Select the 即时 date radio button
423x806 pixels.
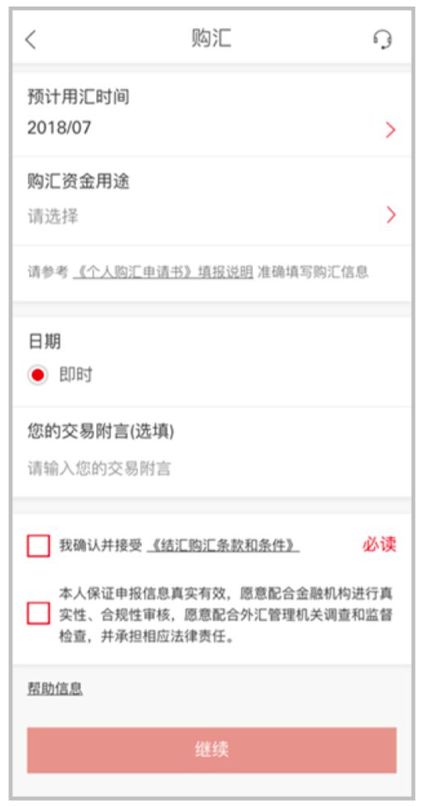[x=38, y=375]
